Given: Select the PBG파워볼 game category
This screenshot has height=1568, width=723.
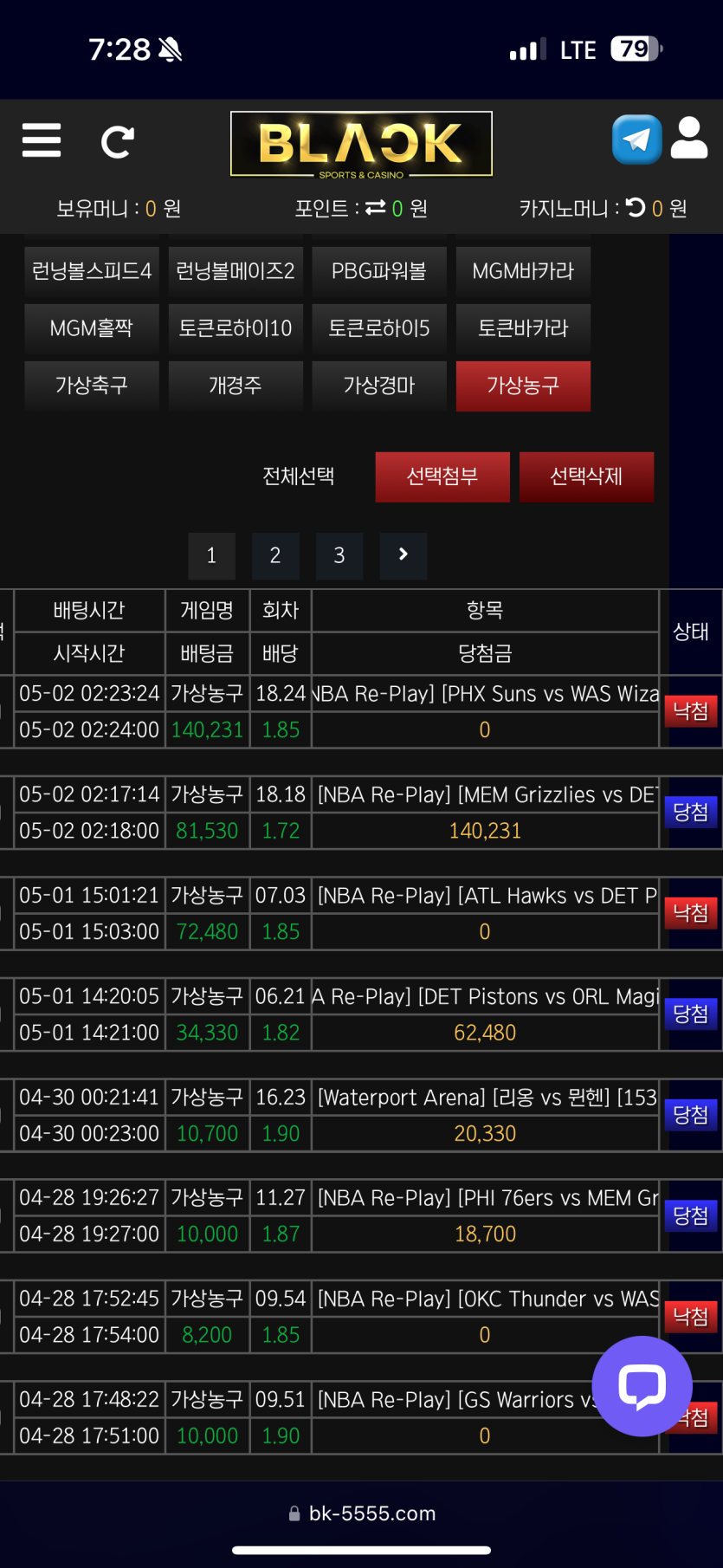Looking at the screenshot, I should pos(379,271).
